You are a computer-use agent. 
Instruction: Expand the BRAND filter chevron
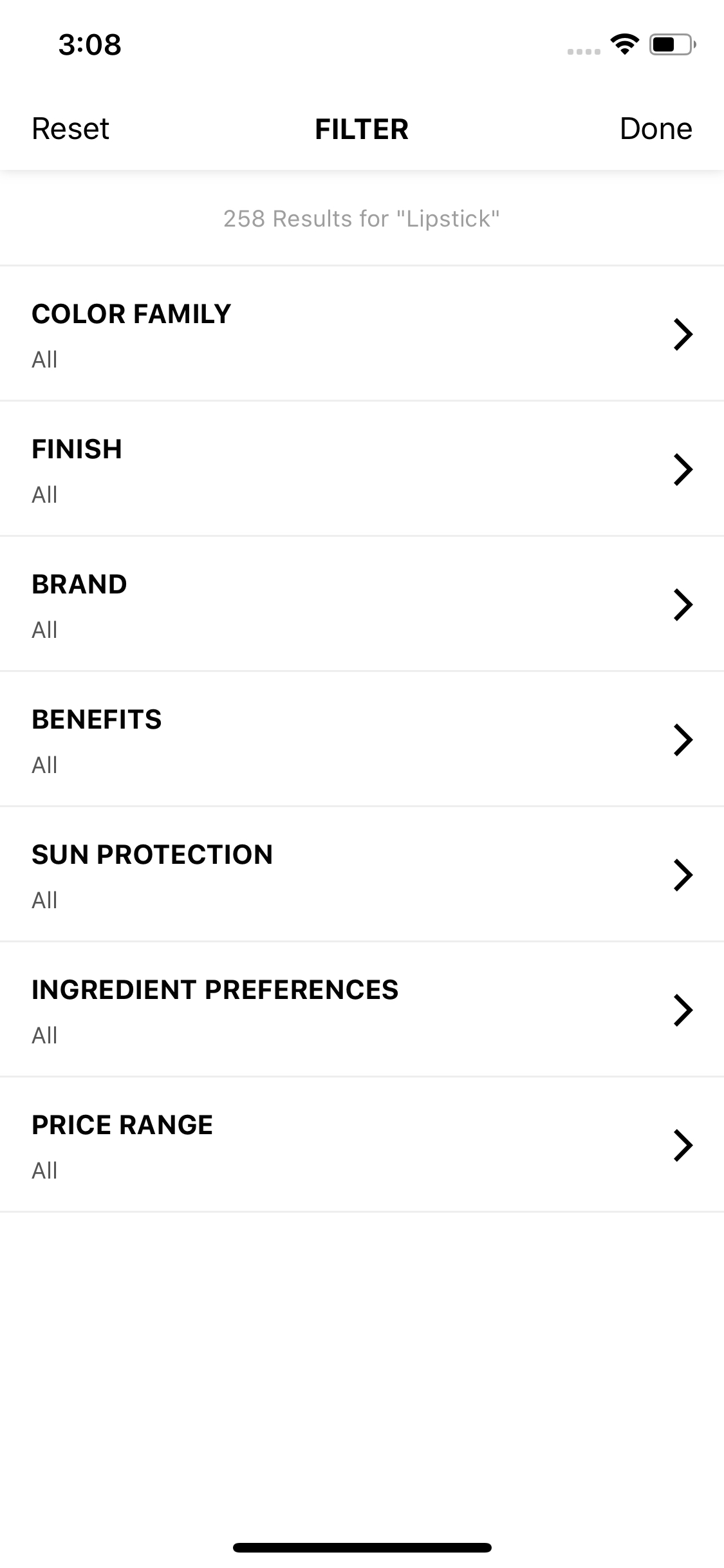pos(684,604)
